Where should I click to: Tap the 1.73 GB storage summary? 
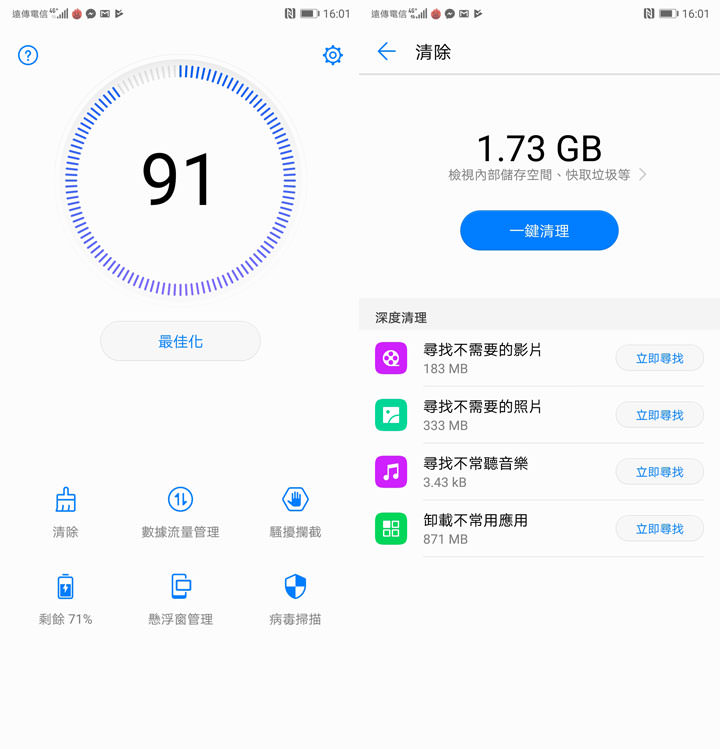538,148
